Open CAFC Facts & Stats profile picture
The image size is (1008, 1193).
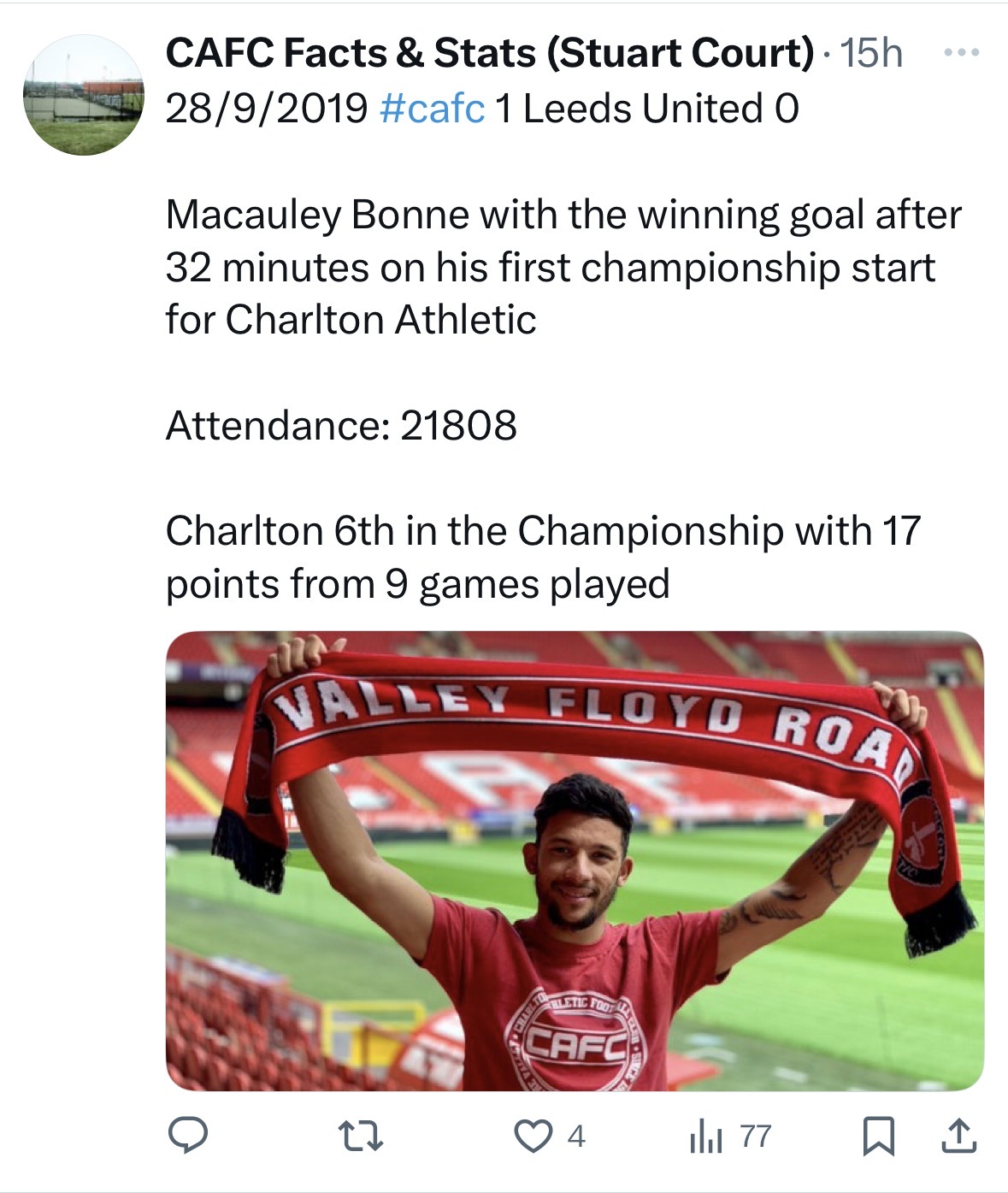point(83,95)
